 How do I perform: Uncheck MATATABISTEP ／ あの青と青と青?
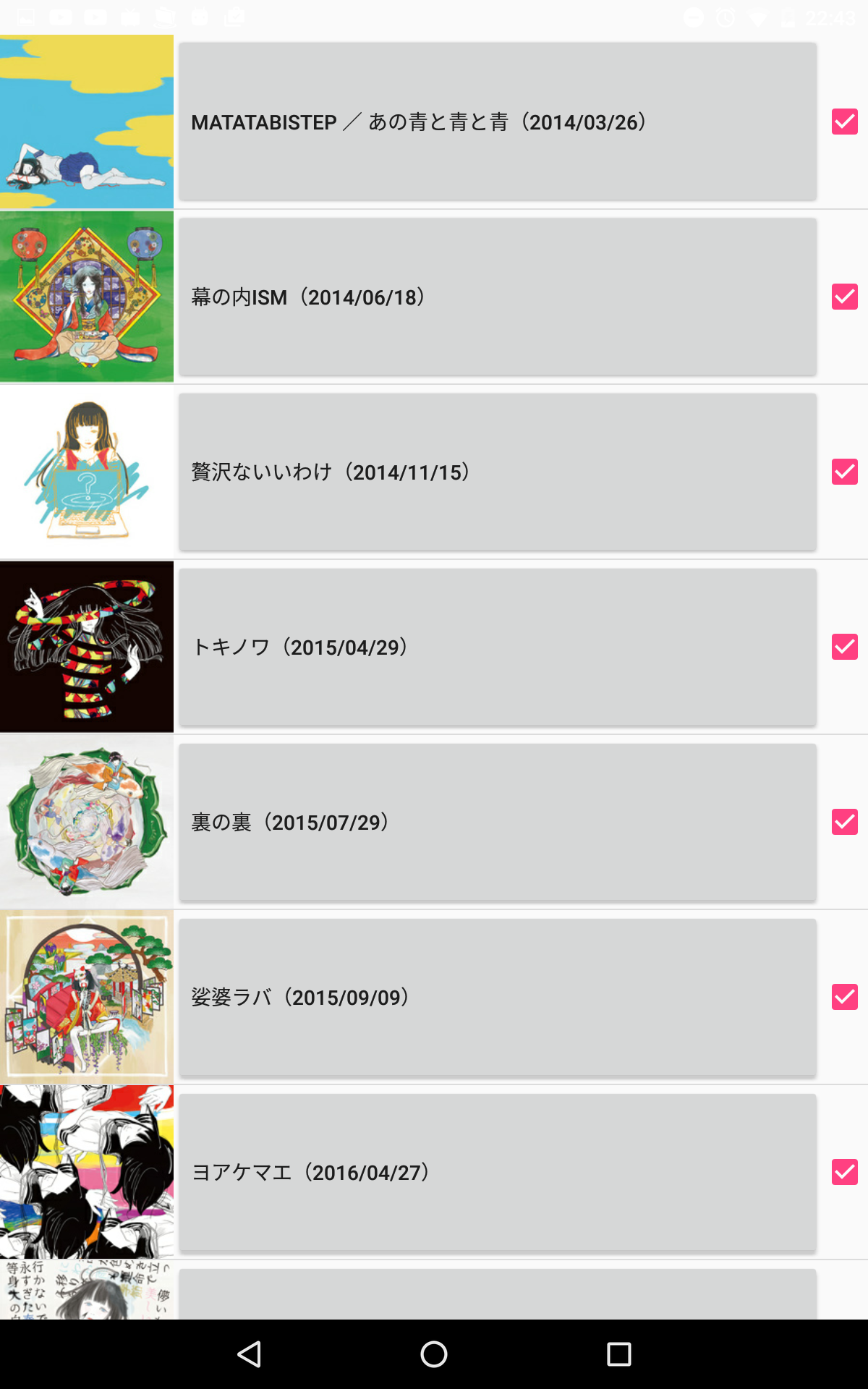click(x=844, y=123)
